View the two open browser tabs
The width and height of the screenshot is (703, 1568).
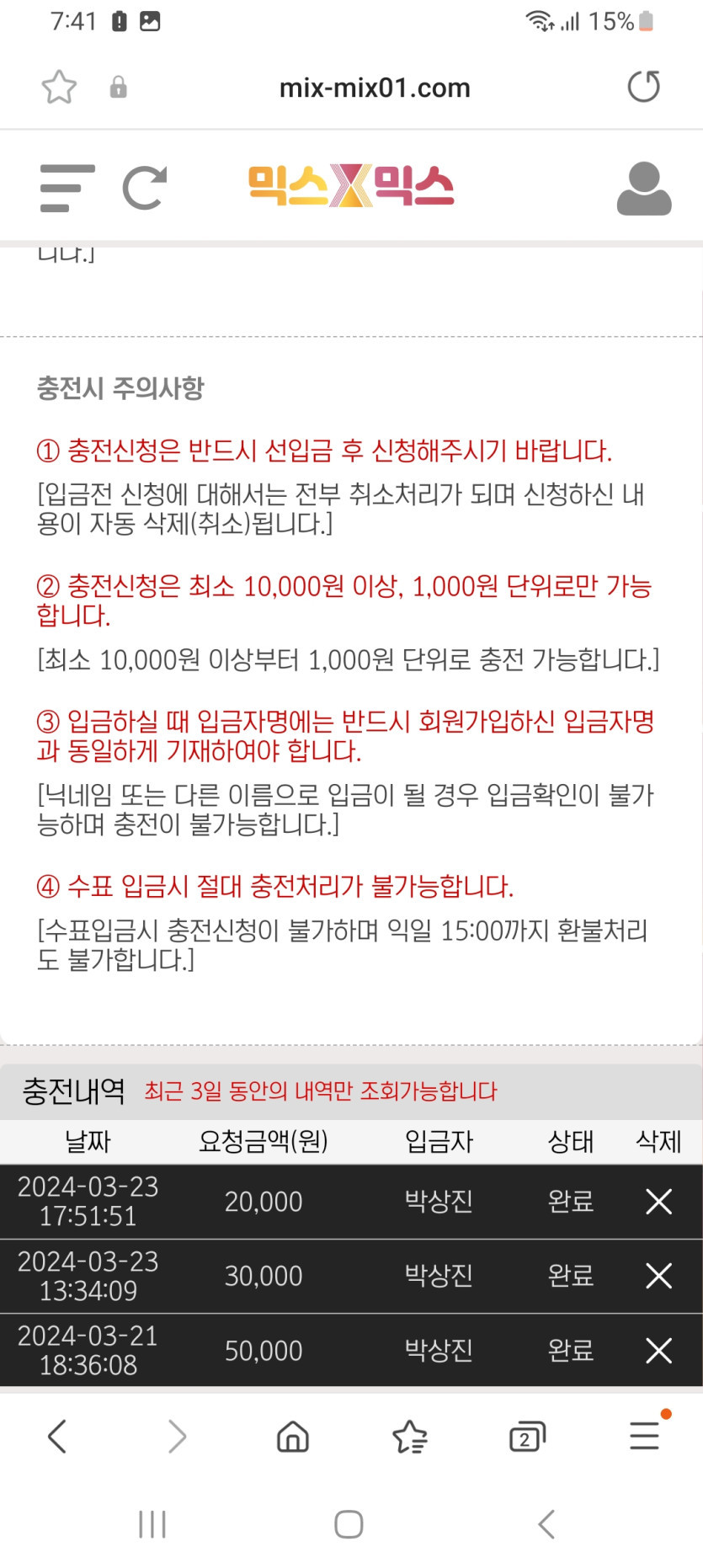pos(527,1437)
